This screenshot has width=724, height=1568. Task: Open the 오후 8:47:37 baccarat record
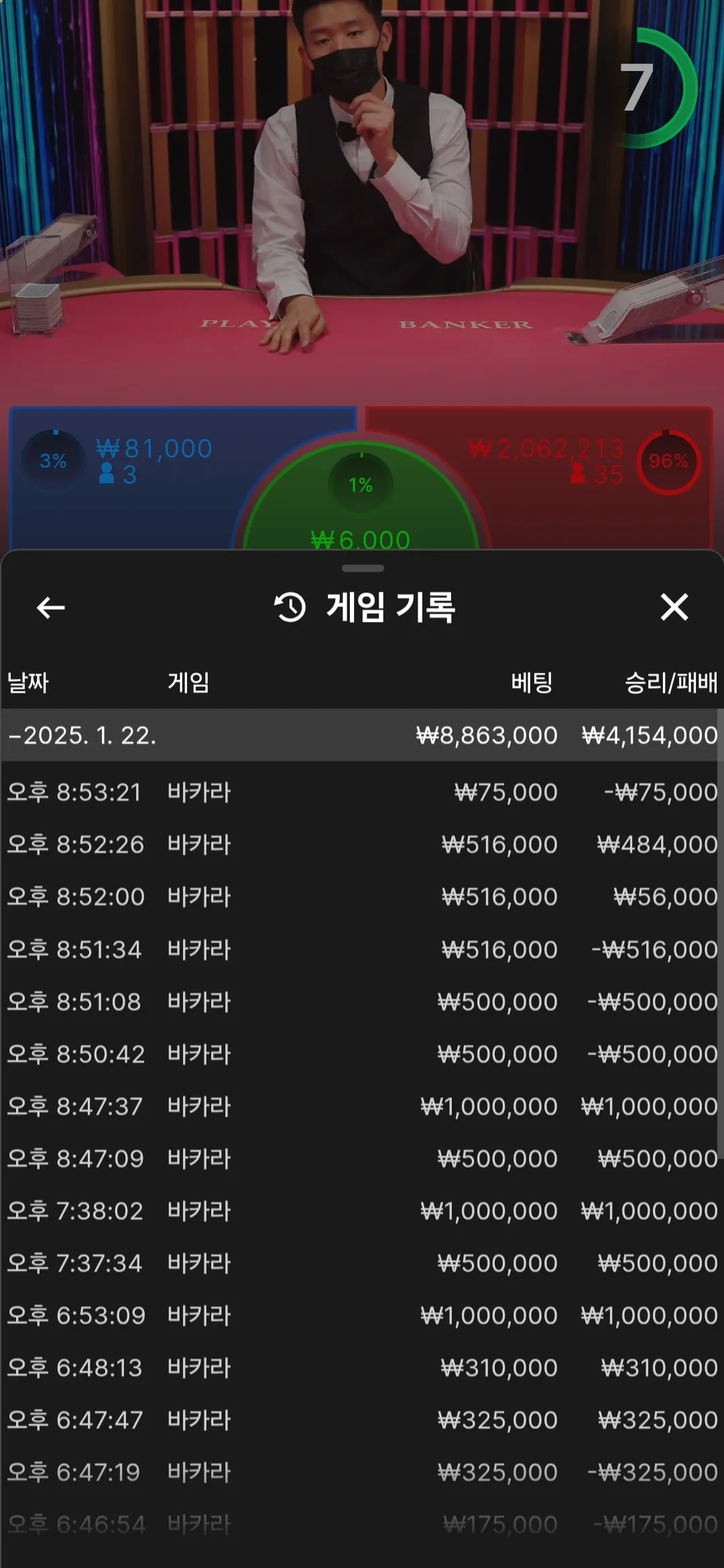(362, 1106)
